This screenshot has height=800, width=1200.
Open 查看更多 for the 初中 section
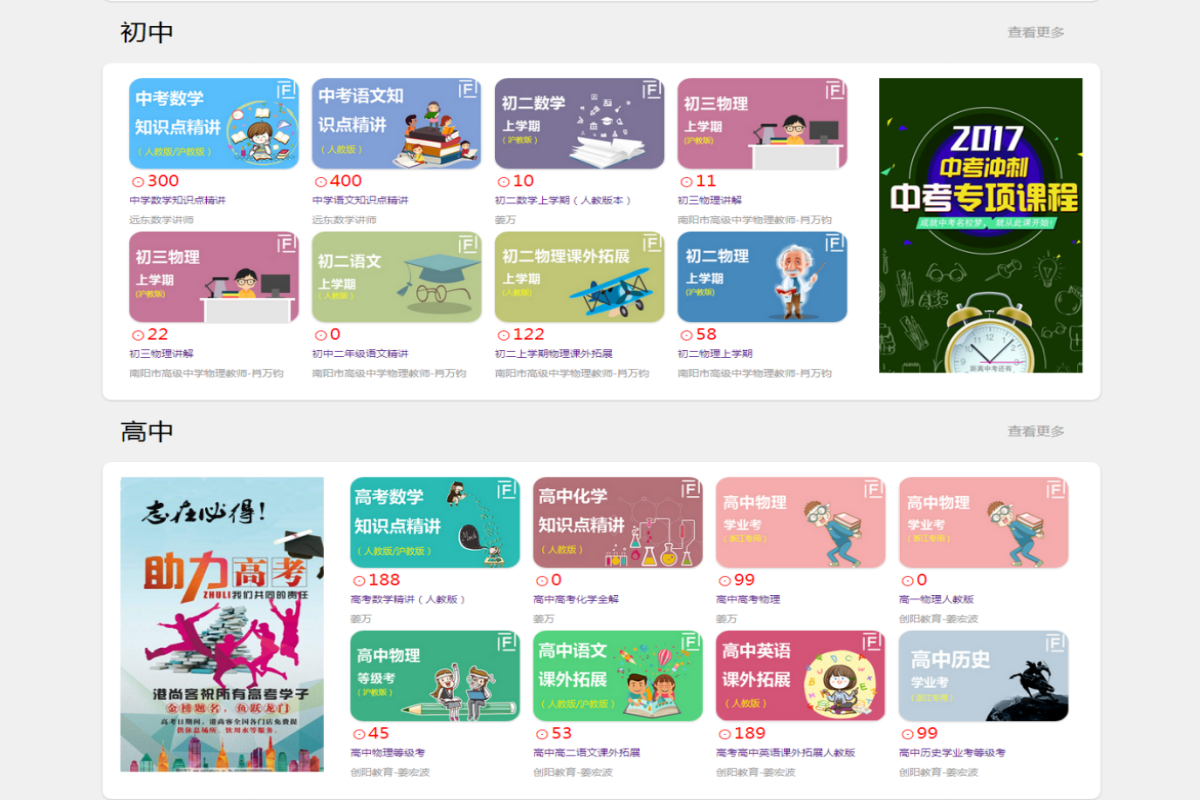(x=1035, y=32)
